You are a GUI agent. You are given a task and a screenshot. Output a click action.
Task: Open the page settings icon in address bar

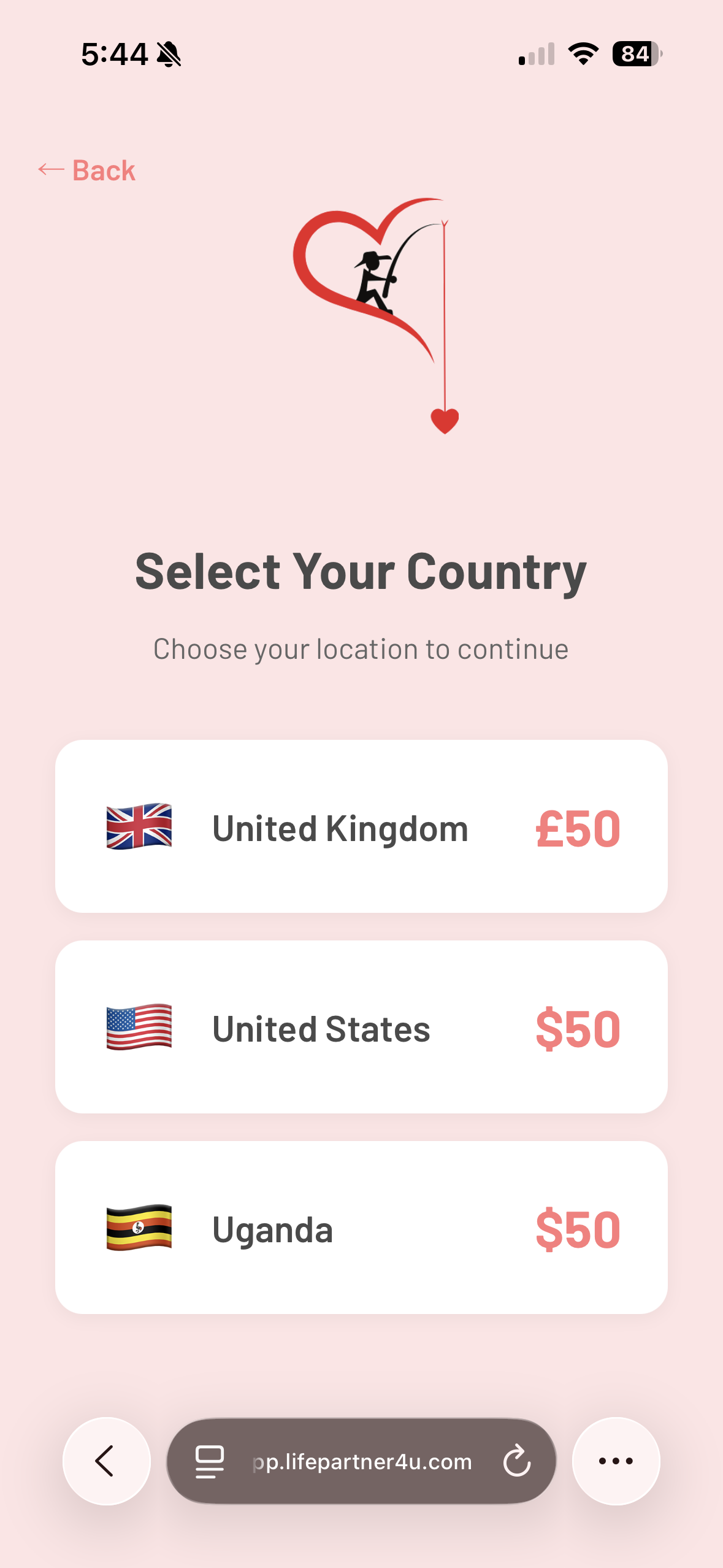click(x=209, y=1461)
